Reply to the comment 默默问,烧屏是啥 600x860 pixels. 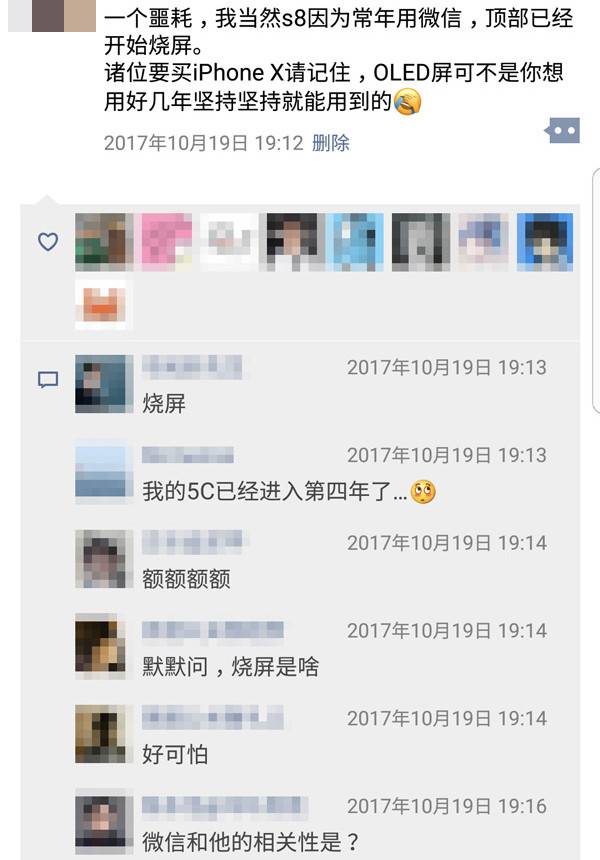[231, 666]
